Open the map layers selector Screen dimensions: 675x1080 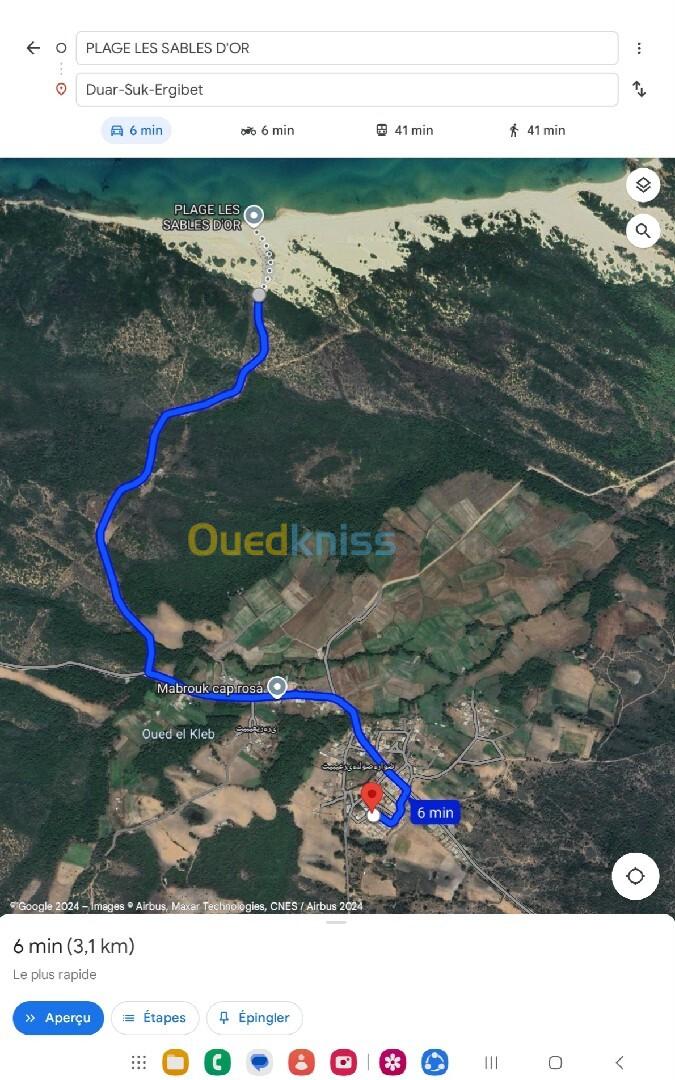(x=643, y=185)
